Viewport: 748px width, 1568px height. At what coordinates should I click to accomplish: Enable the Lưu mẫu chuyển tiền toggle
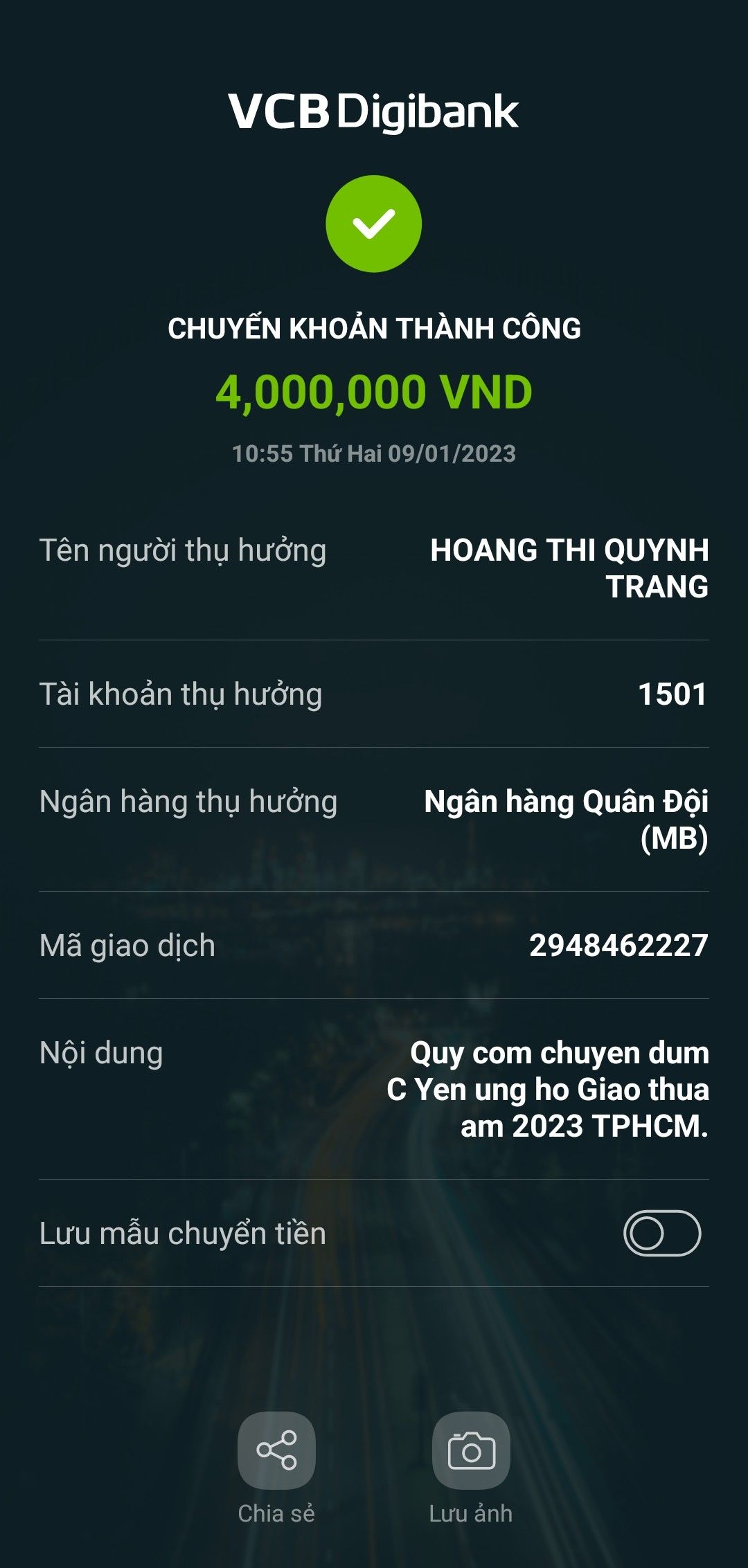[x=661, y=1233]
